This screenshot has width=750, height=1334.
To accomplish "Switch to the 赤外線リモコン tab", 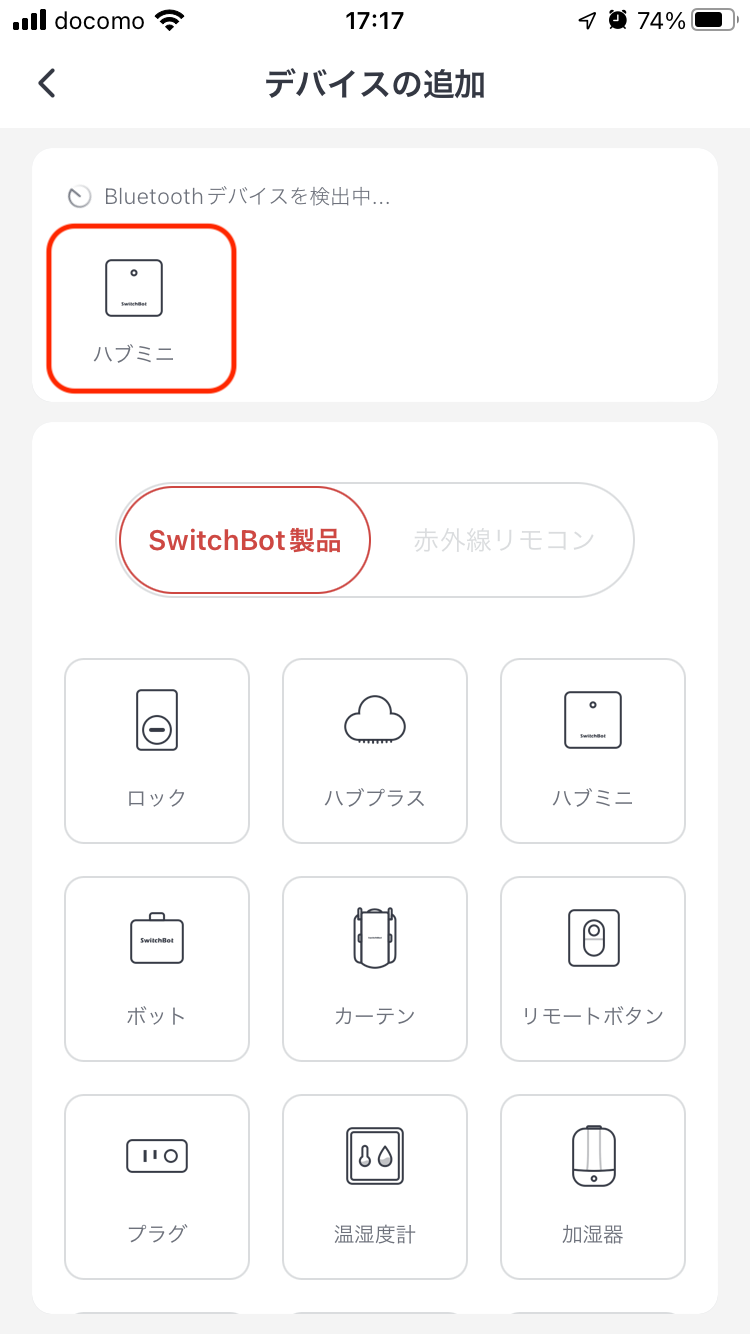I will click(x=503, y=540).
